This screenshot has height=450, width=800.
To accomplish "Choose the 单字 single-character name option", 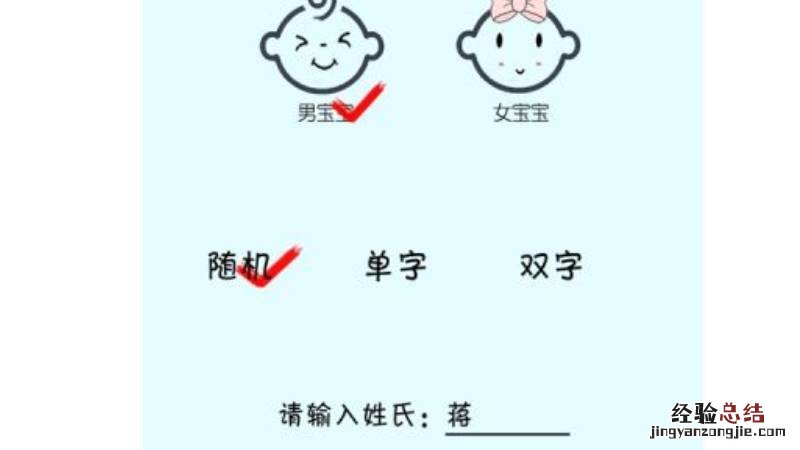I will (x=396, y=266).
